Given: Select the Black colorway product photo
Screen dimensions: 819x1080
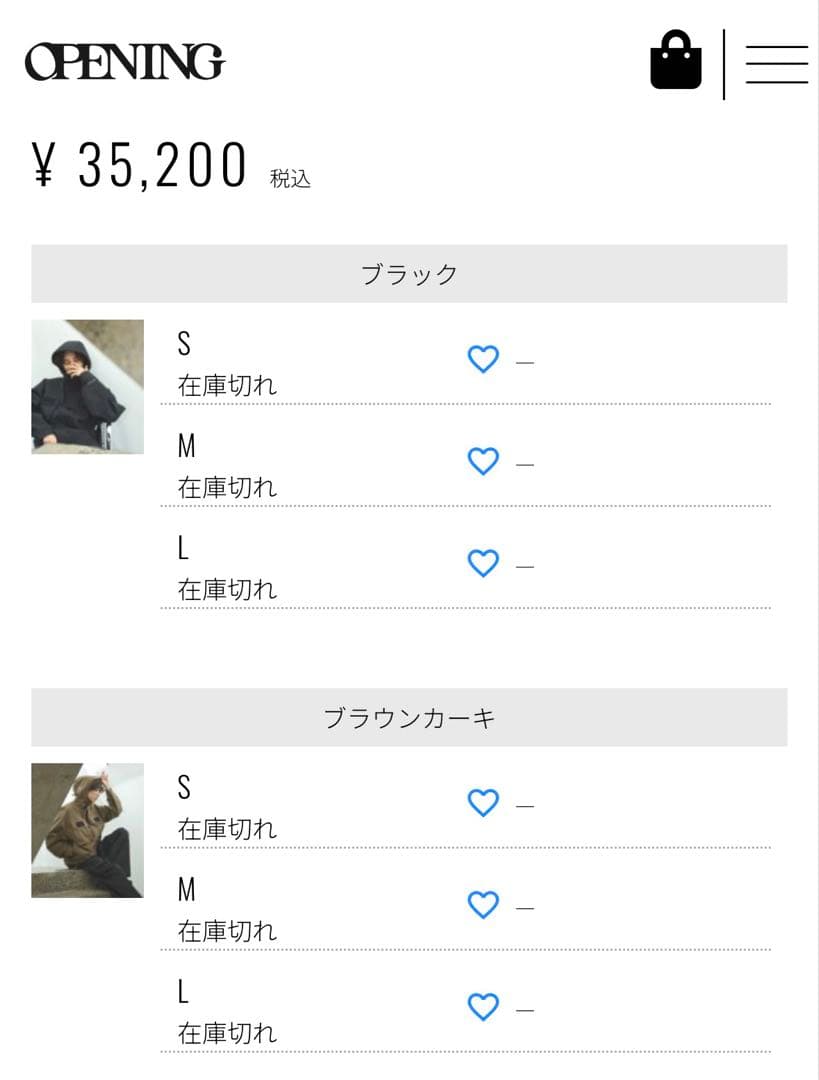Looking at the screenshot, I should pyautogui.click(x=87, y=385).
